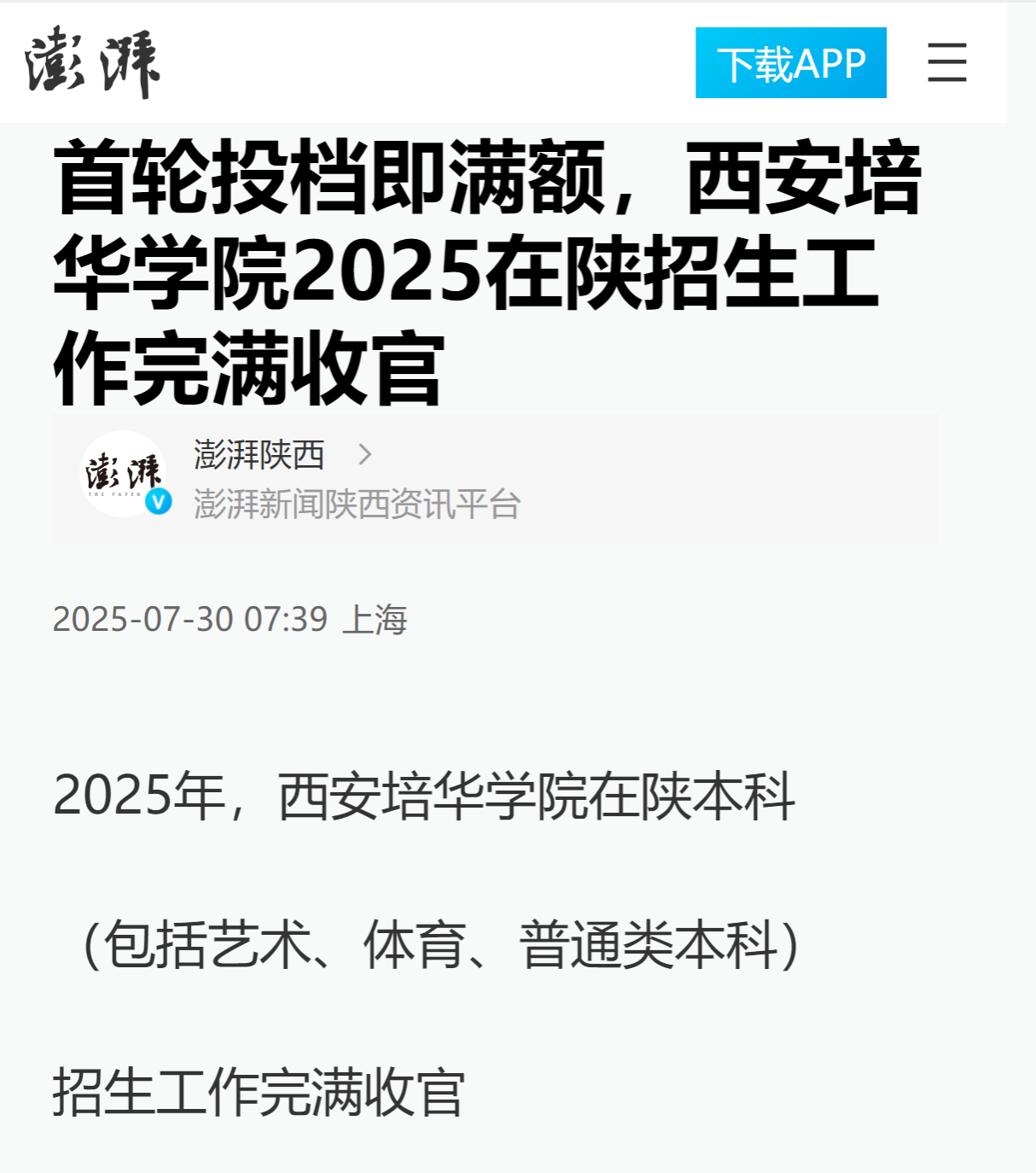Open the 澎湃陕西 author profile
1036x1173 pixels.
259,455
